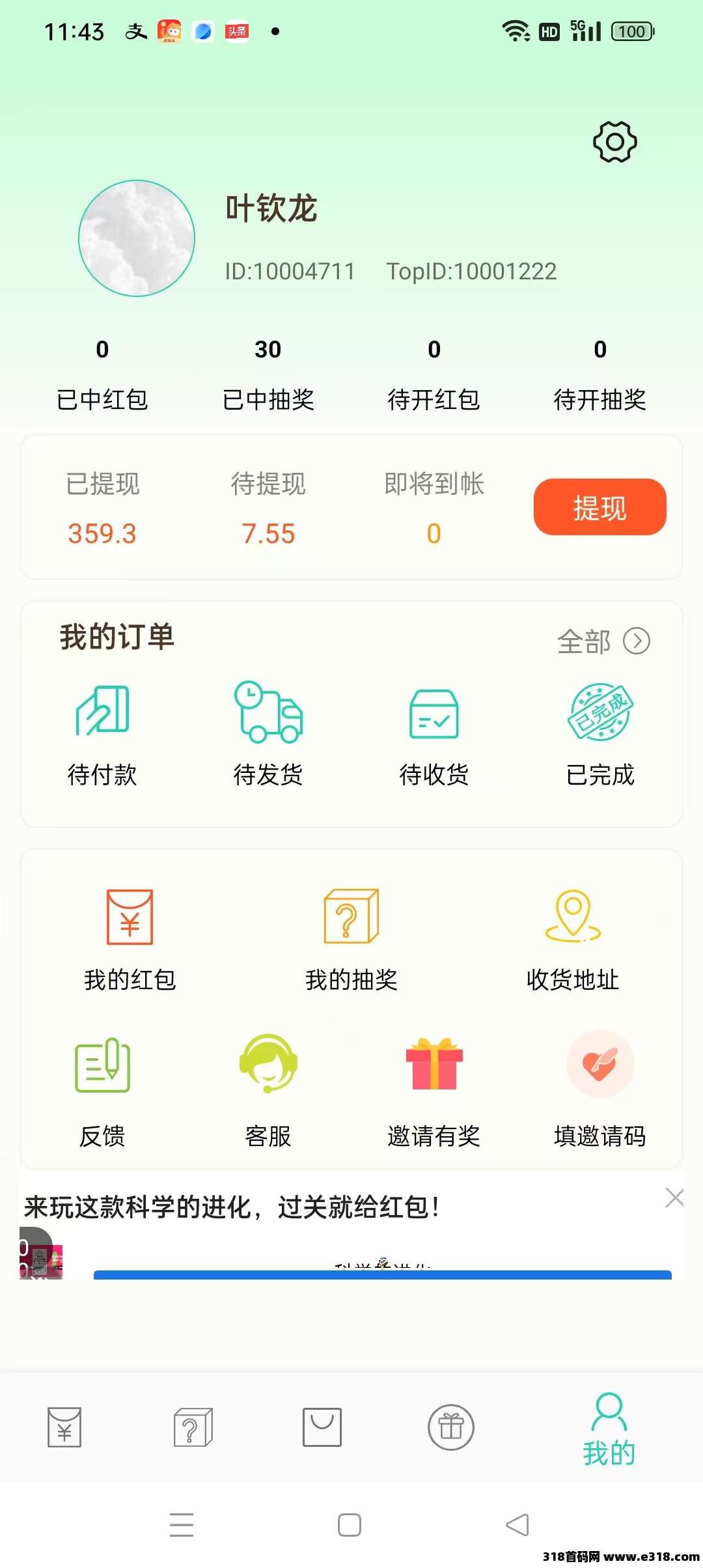Open the 反馈 feedback icon
Screen dimensions: 703x1568
coord(103,1068)
